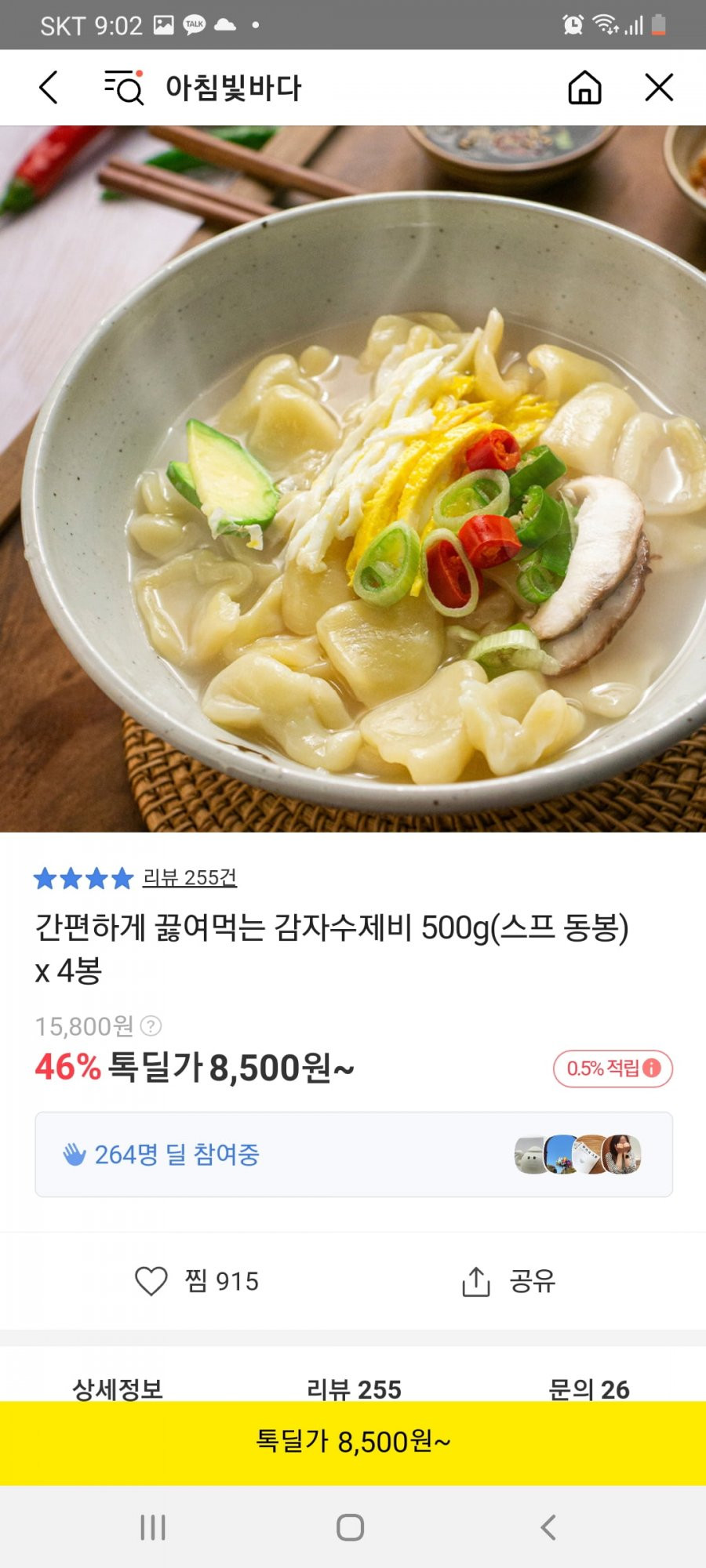The height and width of the screenshot is (1568, 706).
Task: Open the 리뷰 255건 link
Action: 189,877
